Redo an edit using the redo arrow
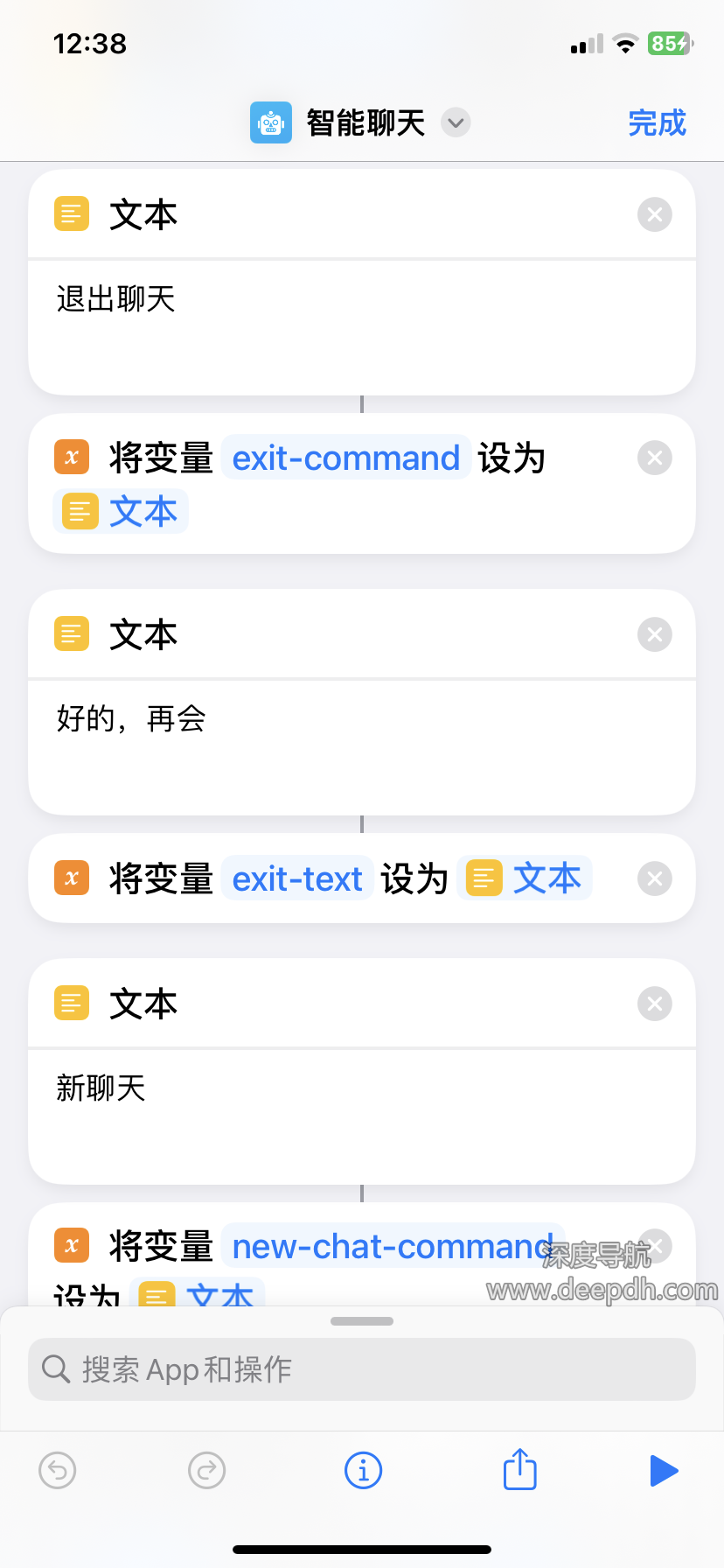The image size is (724, 1568). 206,1470
